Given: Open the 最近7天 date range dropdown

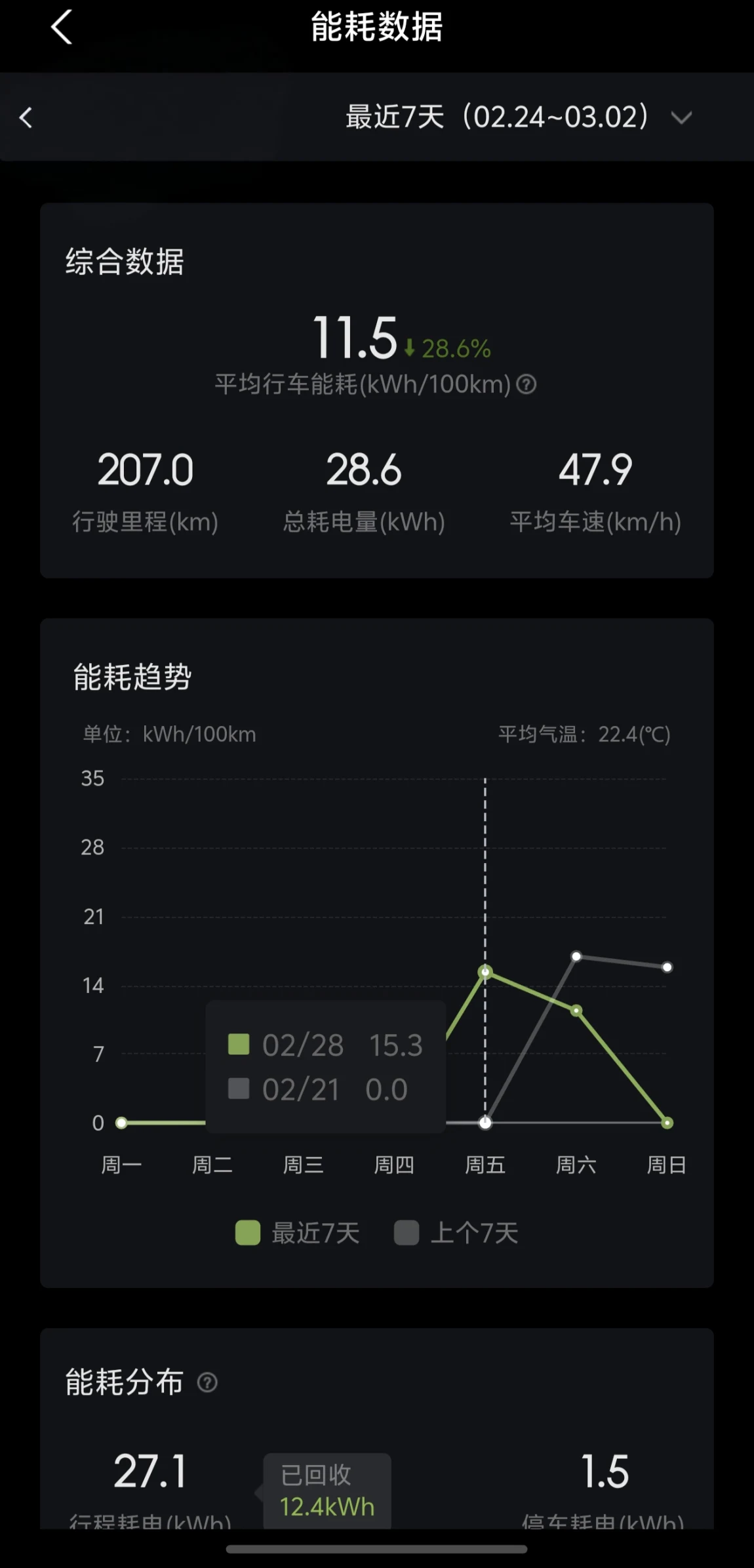Looking at the screenshot, I should coord(518,117).
